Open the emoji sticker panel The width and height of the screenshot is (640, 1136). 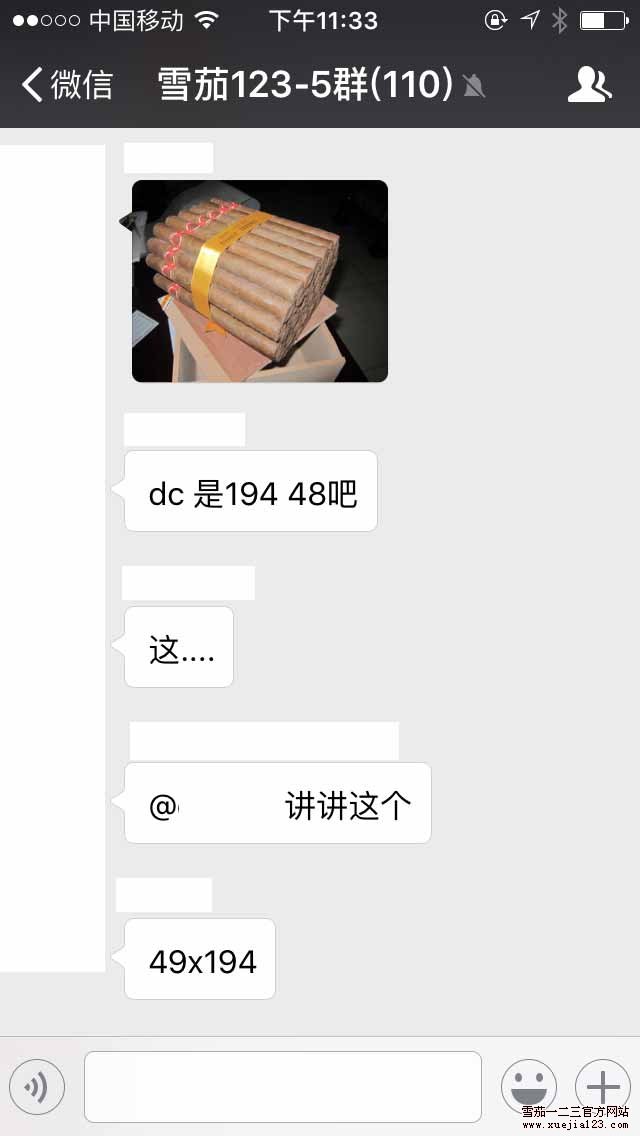pyautogui.click(x=528, y=1087)
